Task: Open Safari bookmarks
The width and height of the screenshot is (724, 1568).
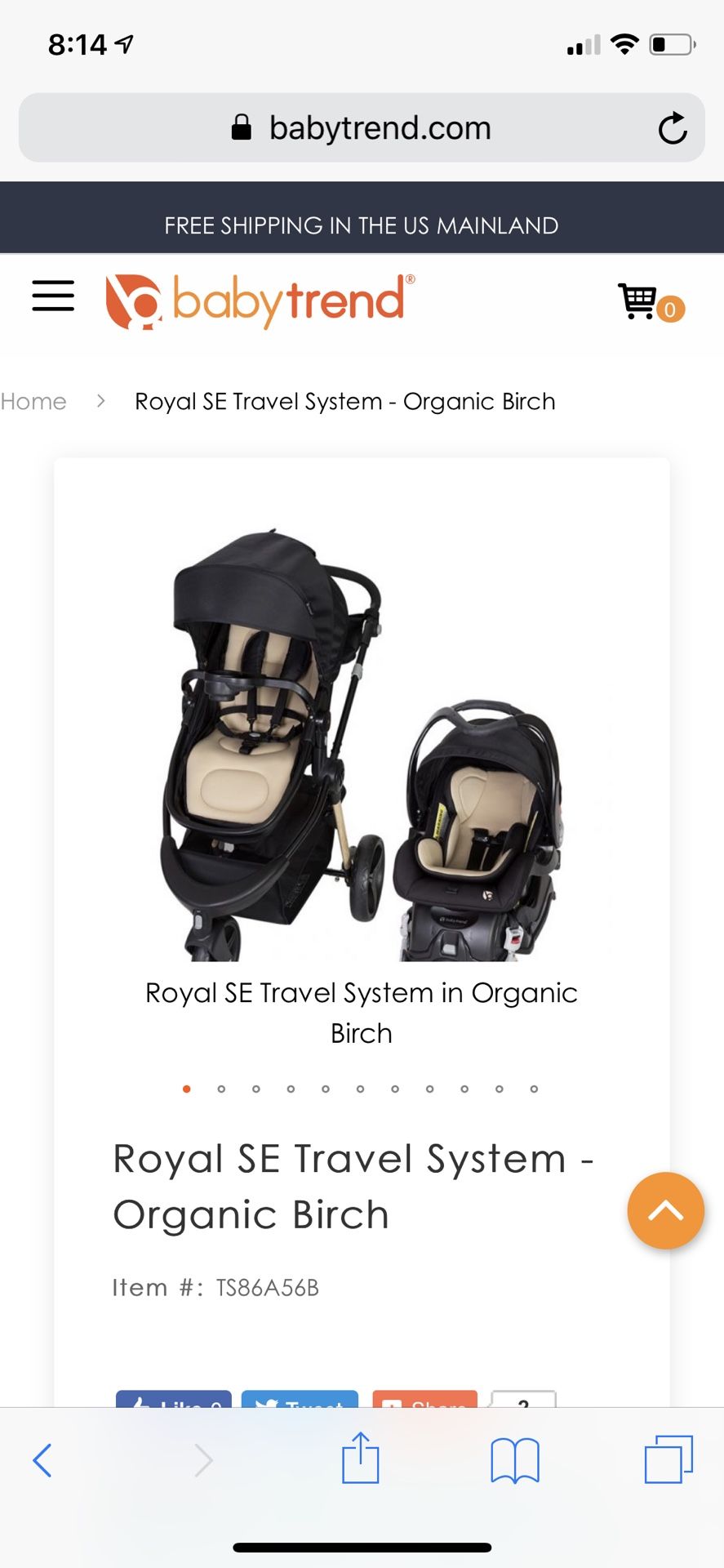Action: [x=514, y=1460]
